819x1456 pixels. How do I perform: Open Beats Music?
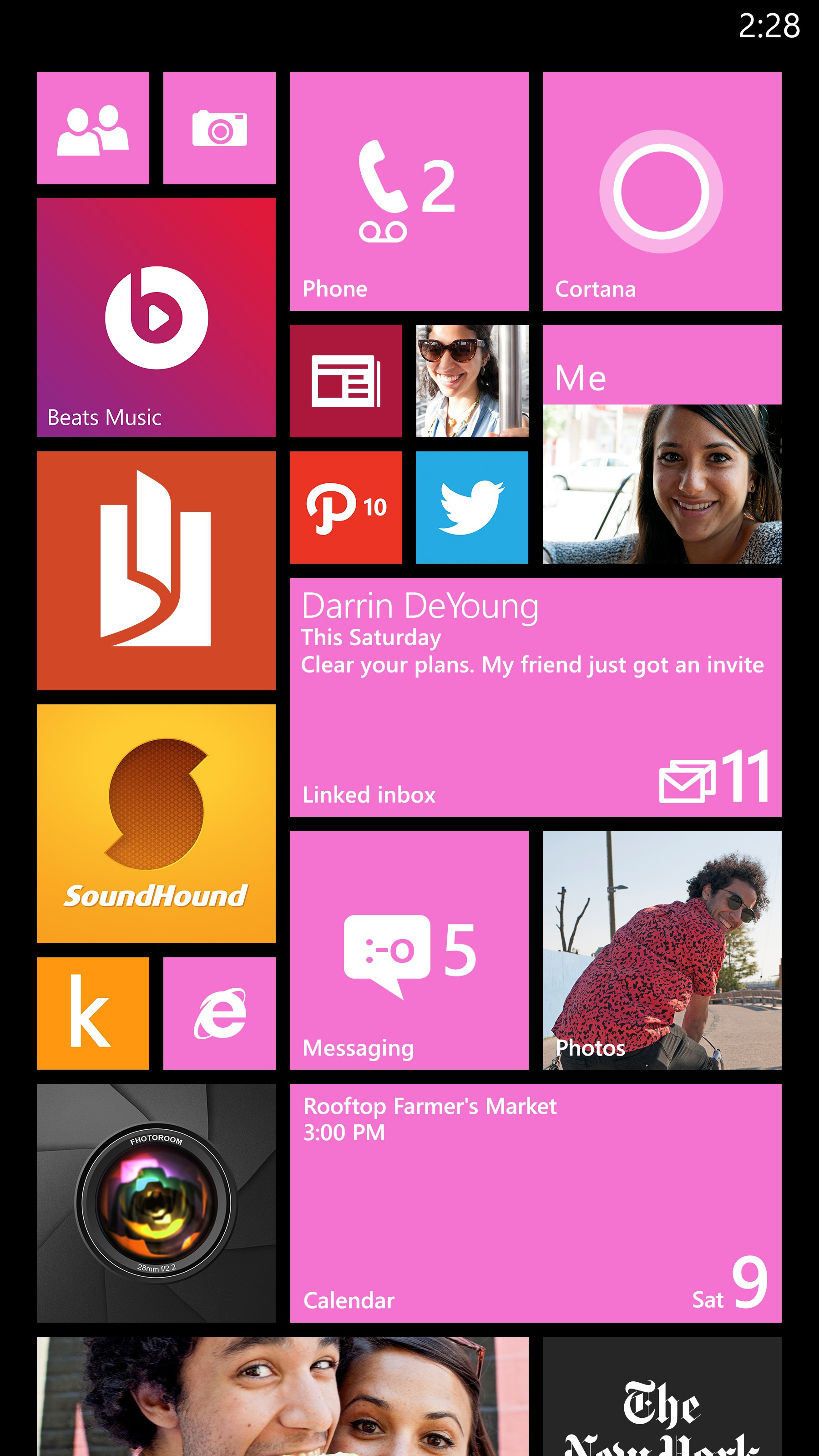click(x=156, y=317)
